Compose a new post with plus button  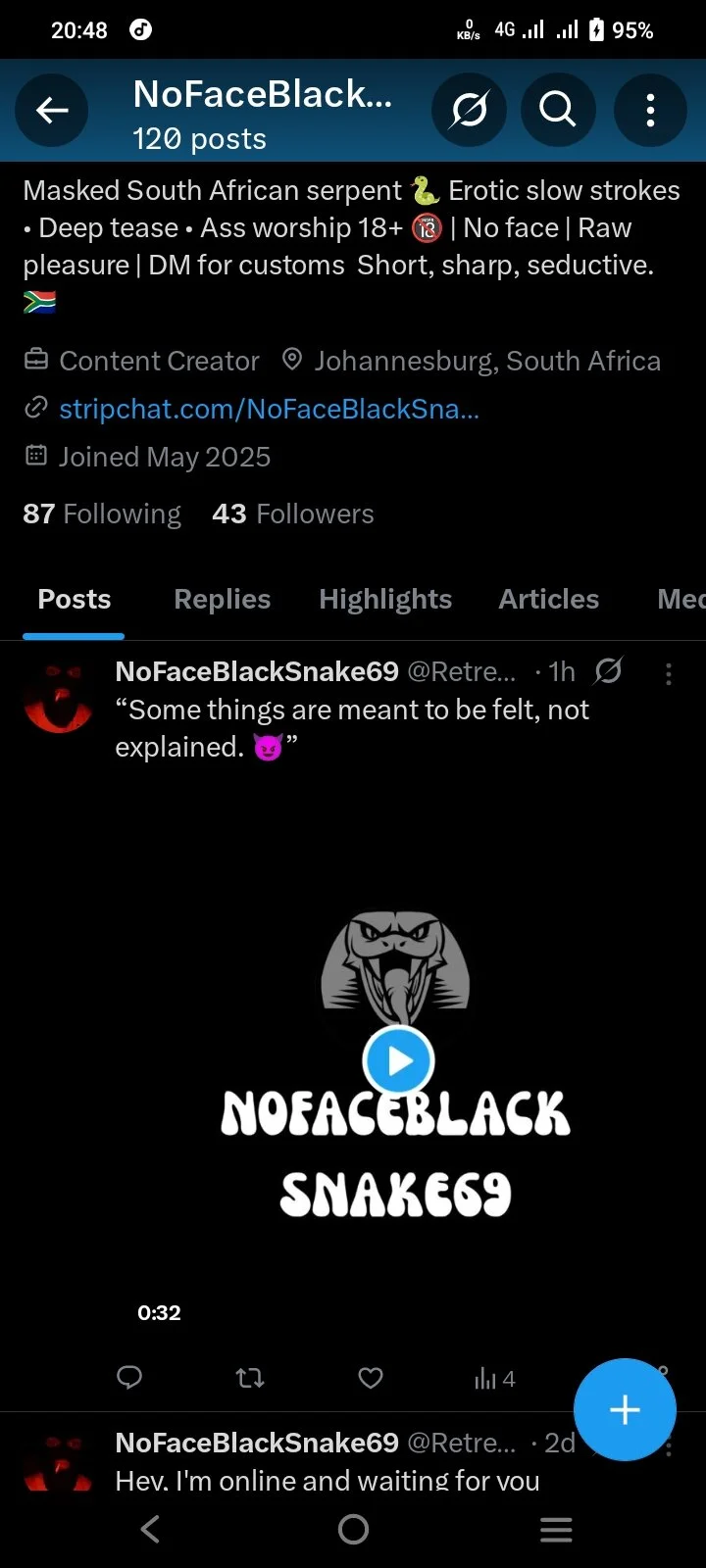pyautogui.click(x=625, y=1409)
